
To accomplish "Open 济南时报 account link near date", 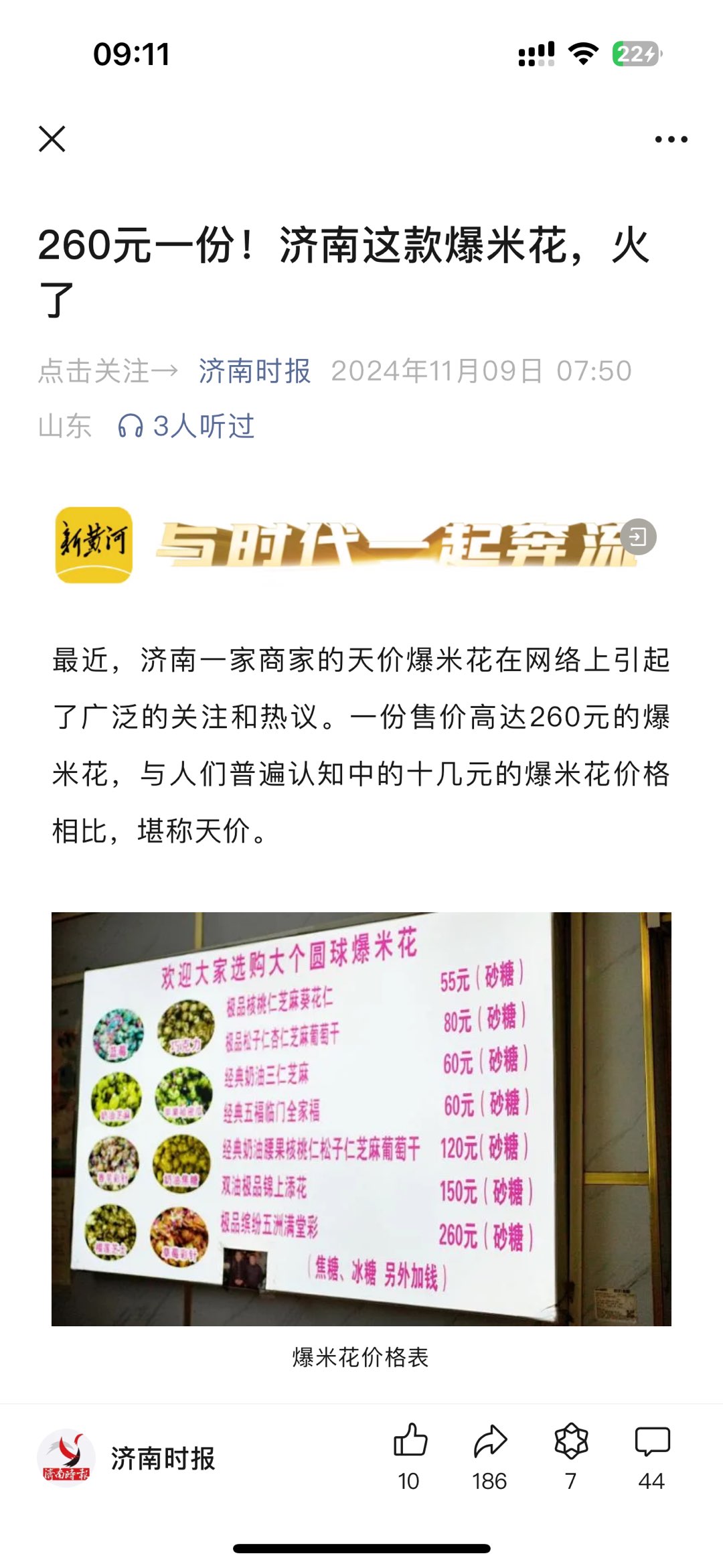I will pos(254,371).
